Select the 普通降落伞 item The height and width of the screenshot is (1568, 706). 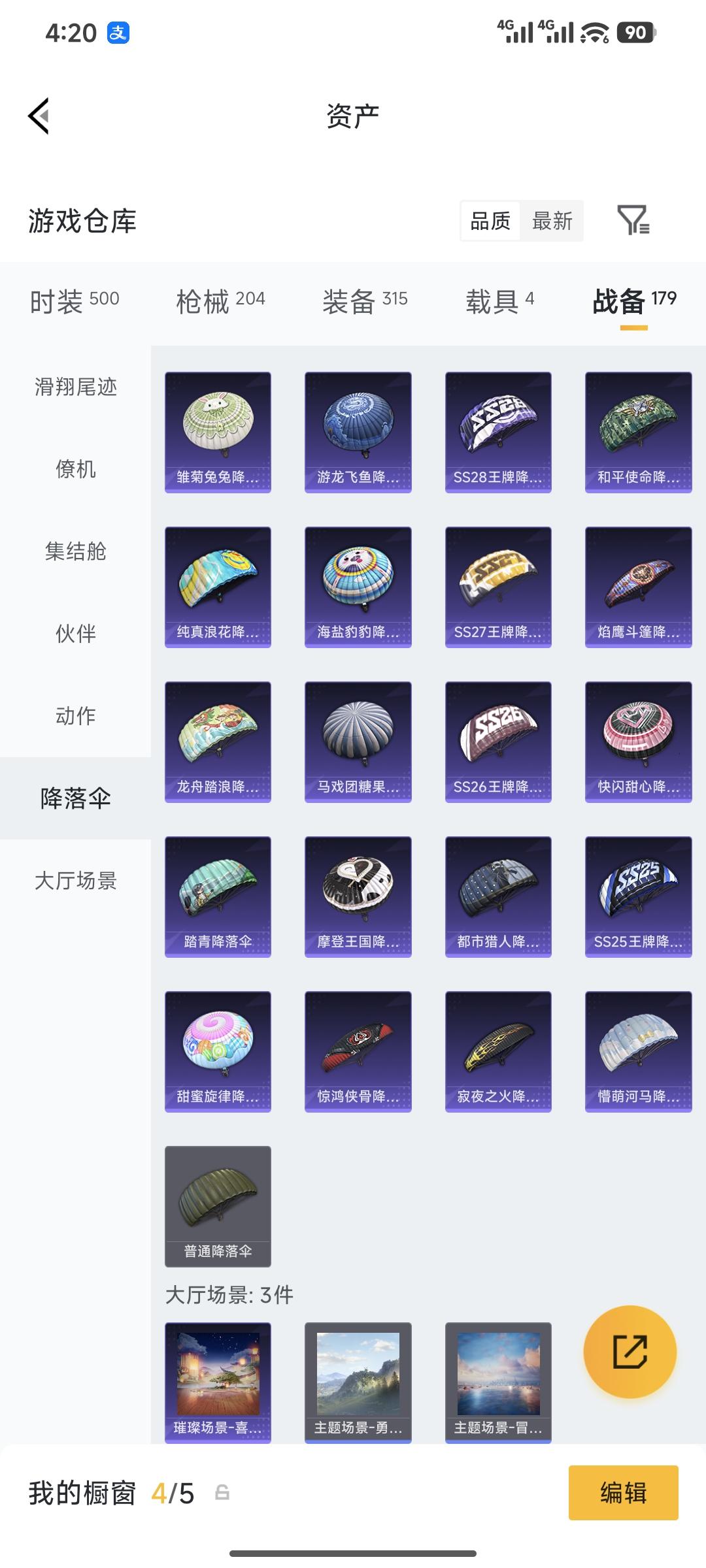click(x=217, y=1205)
